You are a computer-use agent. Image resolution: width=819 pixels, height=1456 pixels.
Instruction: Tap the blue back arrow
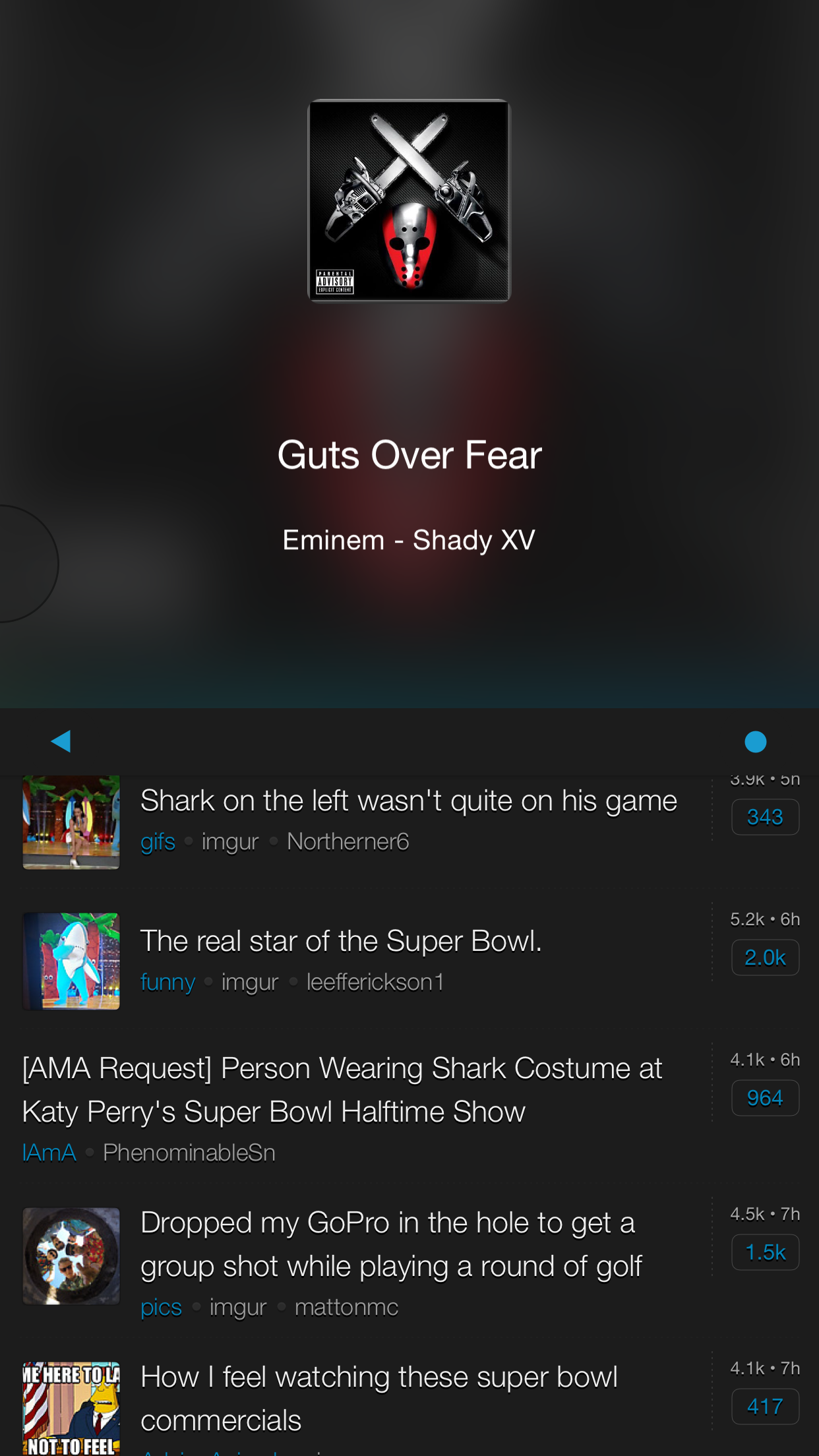61,741
